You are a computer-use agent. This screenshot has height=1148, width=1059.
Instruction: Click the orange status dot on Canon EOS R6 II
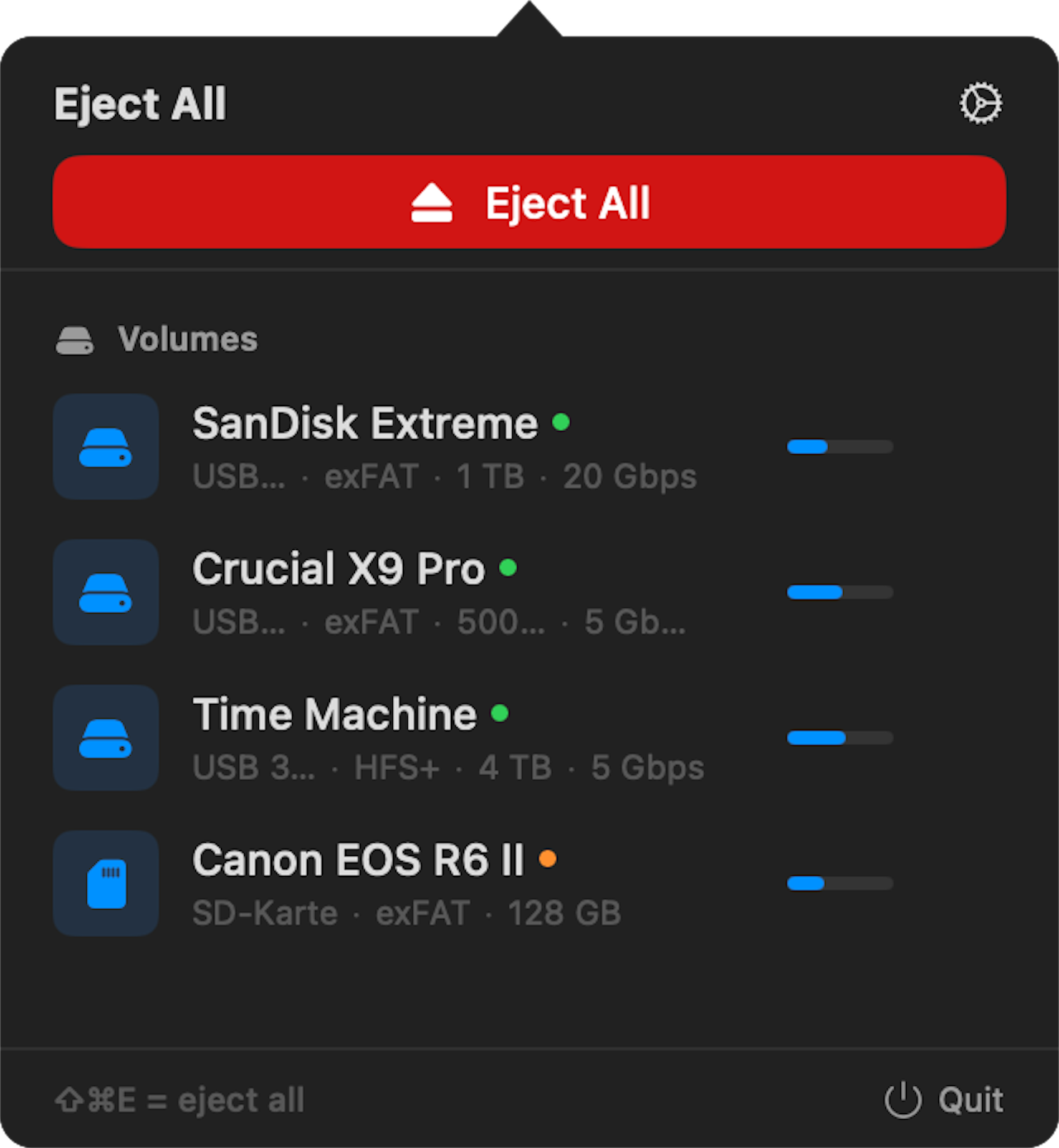(549, 859)
